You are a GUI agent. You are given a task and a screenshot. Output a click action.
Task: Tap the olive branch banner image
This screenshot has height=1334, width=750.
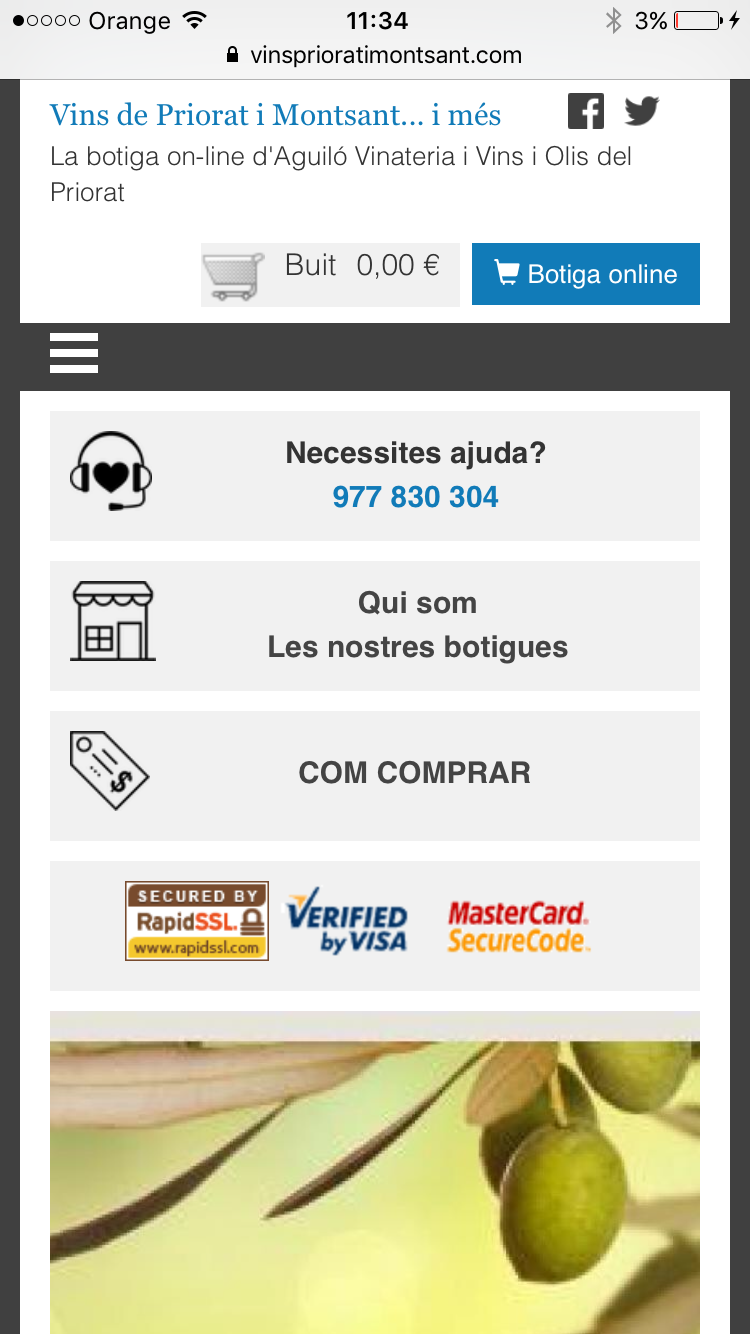[x=375, y=1170]
